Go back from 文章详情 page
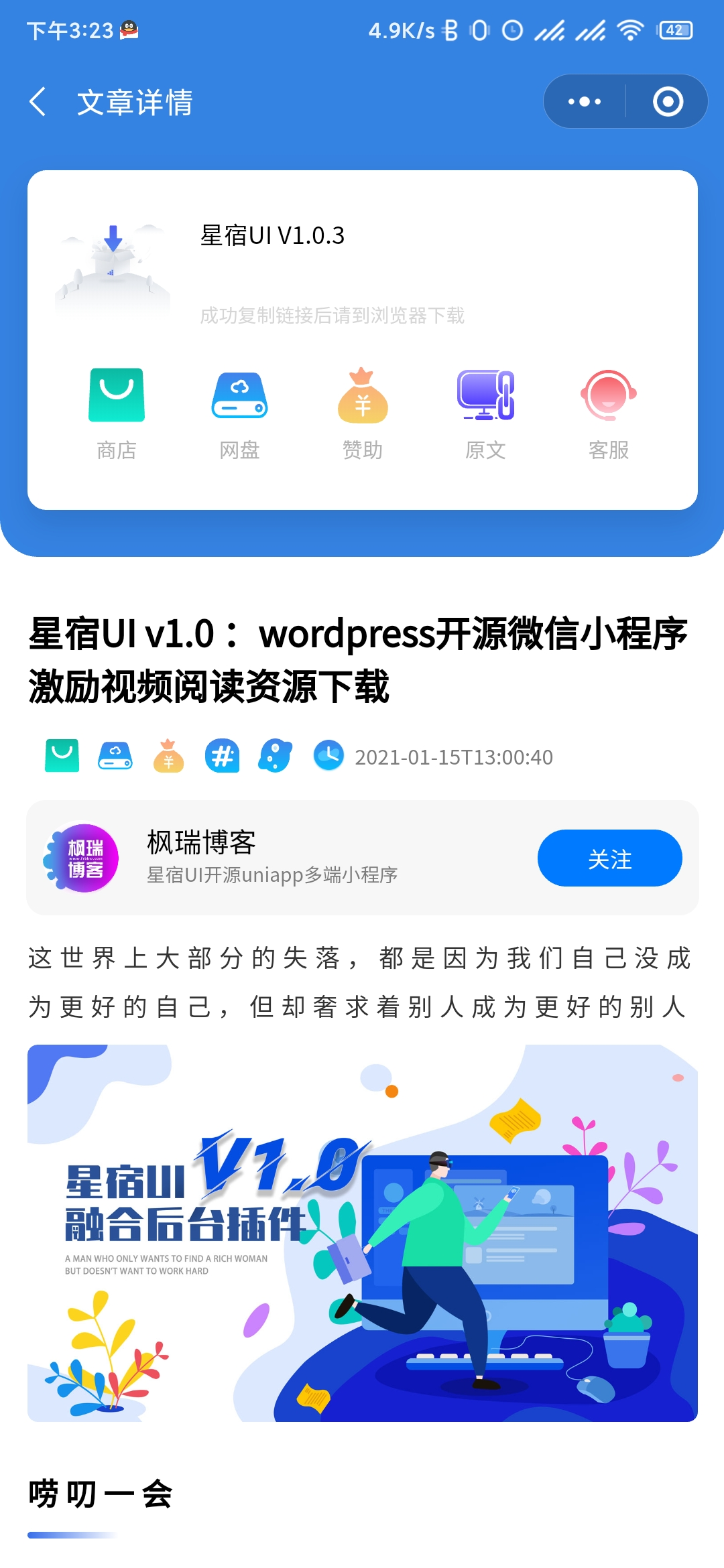This screenshot has height=1568, width=724. click(38, 102)
